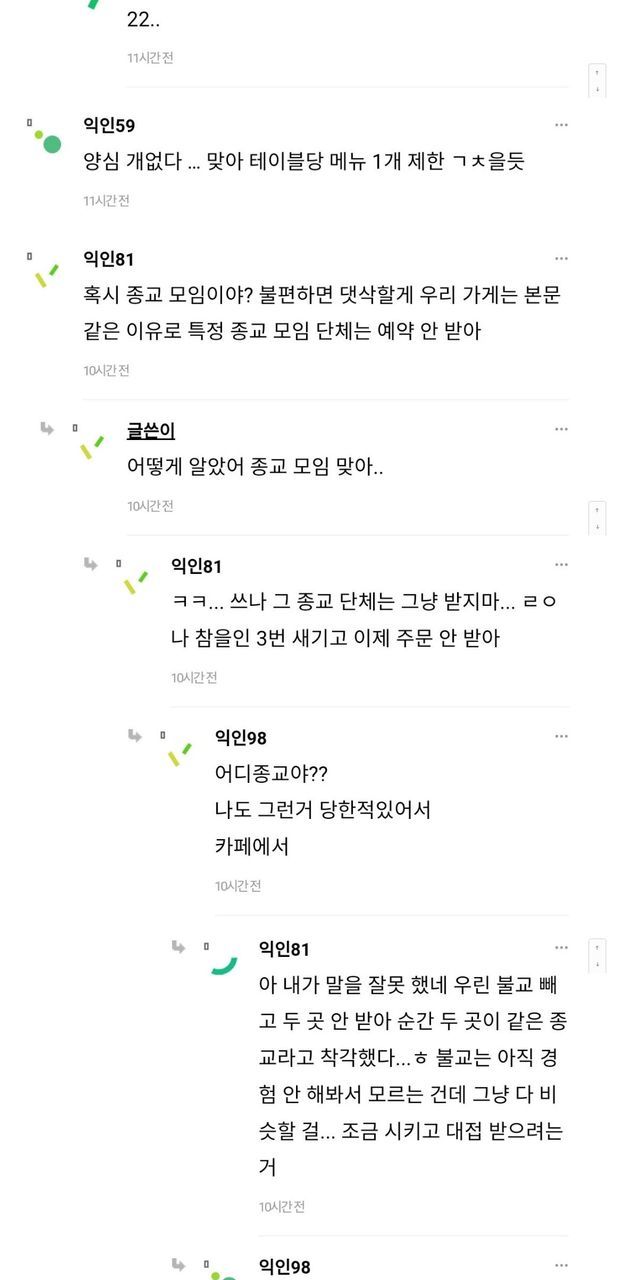
Task: View the 글쓴이 author name link
Action: 151,430
